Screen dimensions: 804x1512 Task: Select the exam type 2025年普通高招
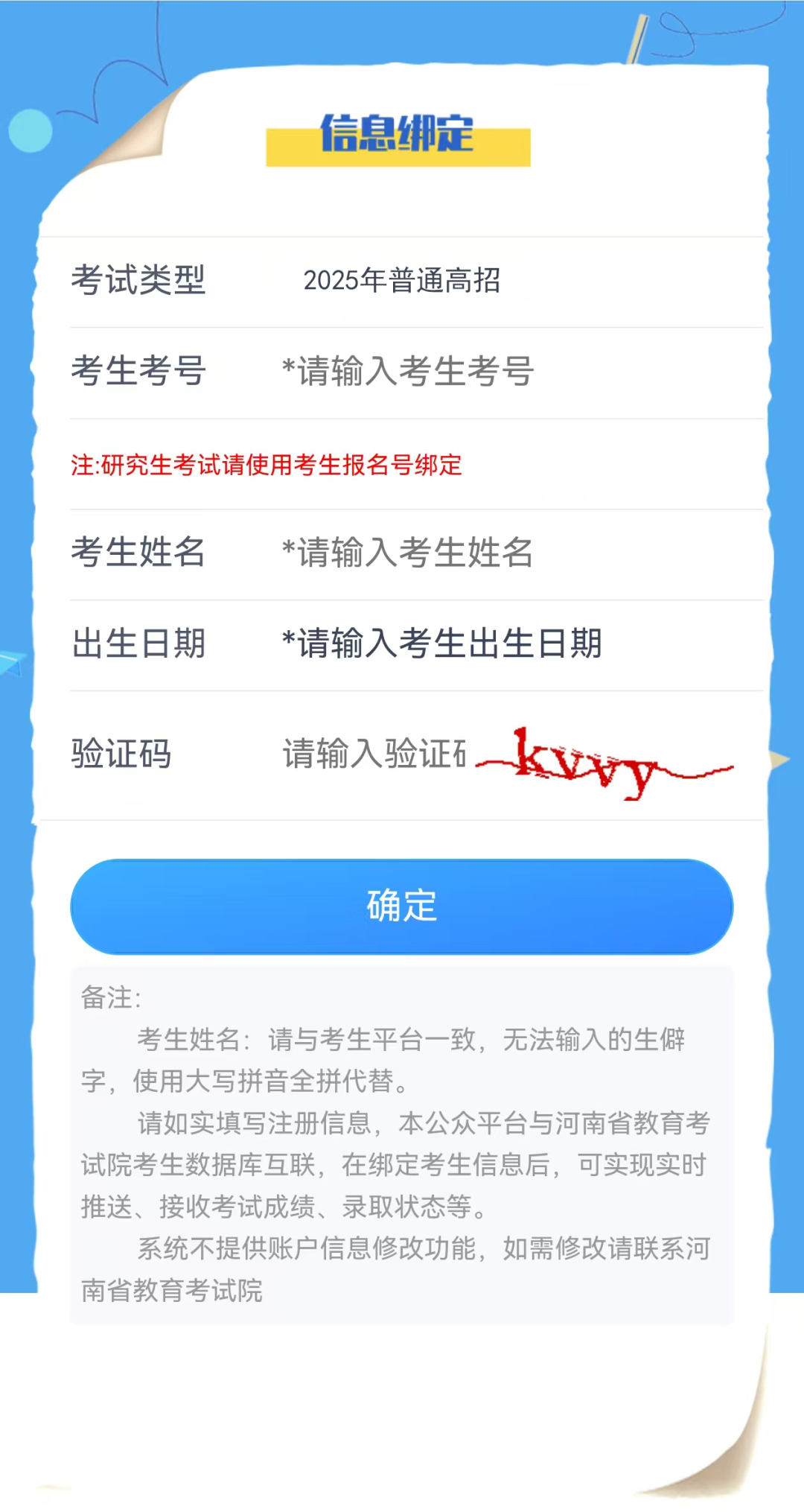402,281
